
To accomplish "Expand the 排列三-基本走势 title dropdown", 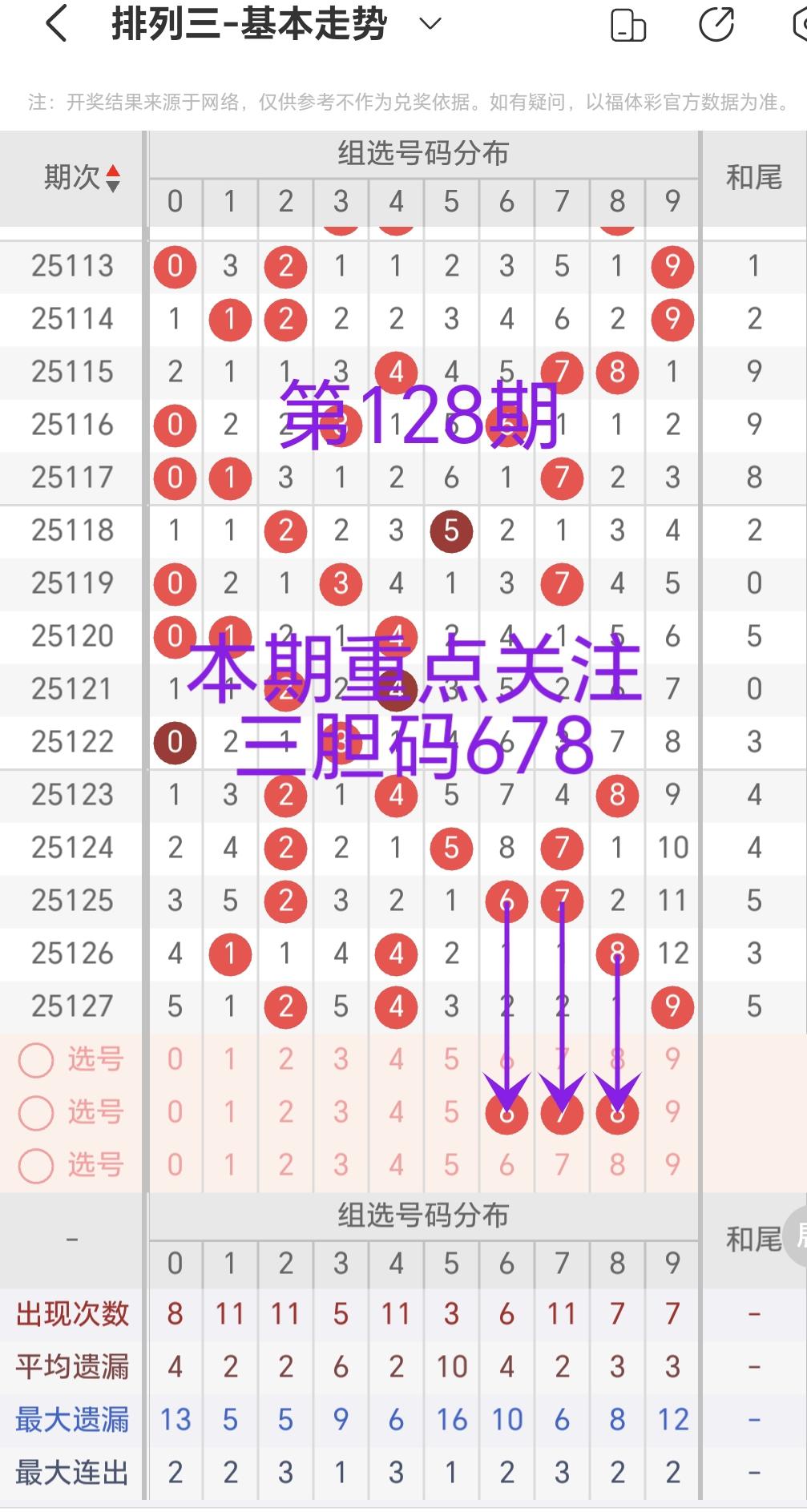I will [430, 24].
